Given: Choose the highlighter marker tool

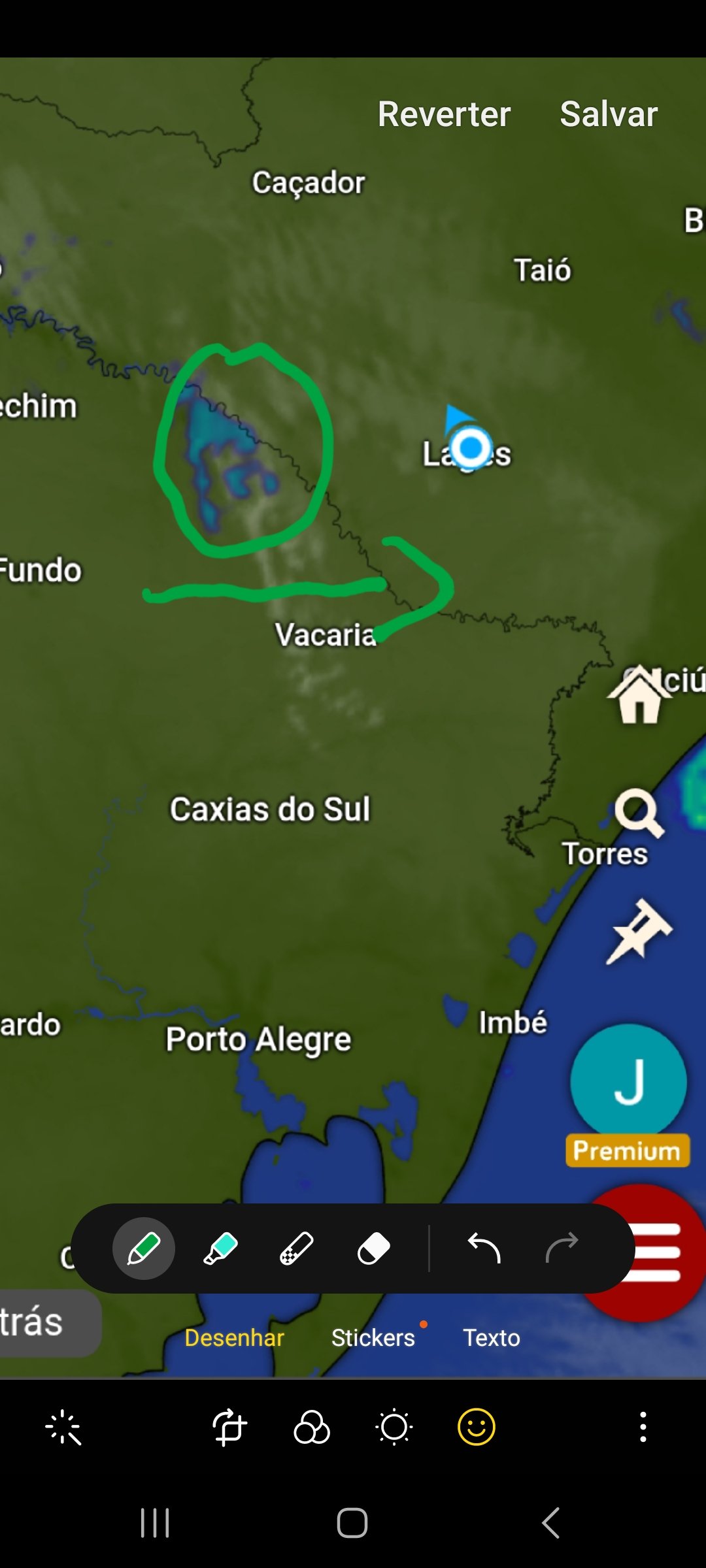Looking at the screenshot, I should coord(220,1249).
